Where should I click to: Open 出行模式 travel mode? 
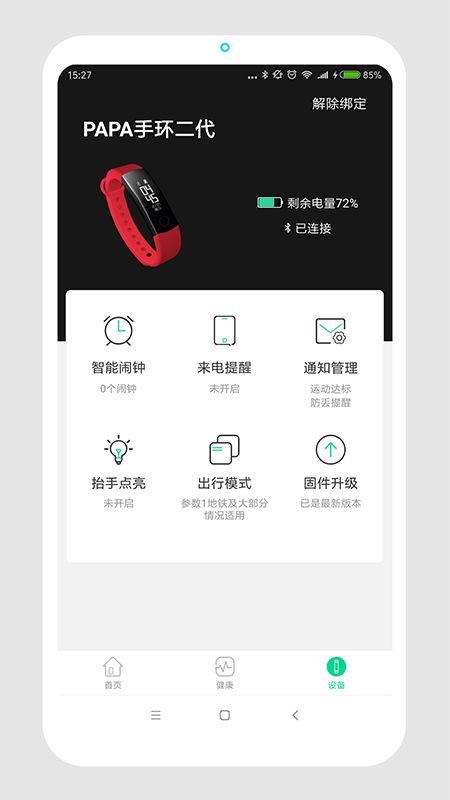coord(224,477)
